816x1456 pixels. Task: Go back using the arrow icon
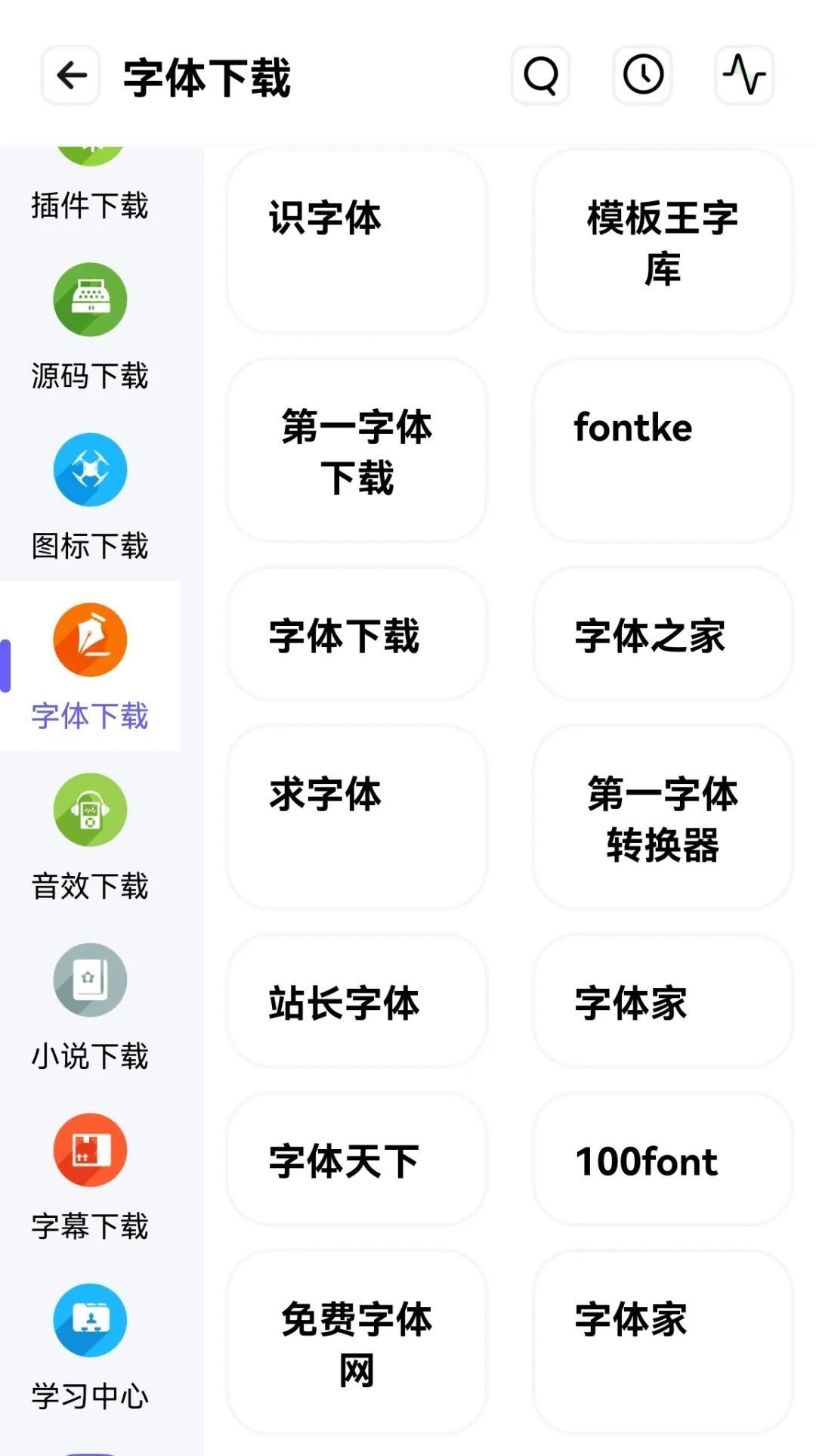pos(71,76)
